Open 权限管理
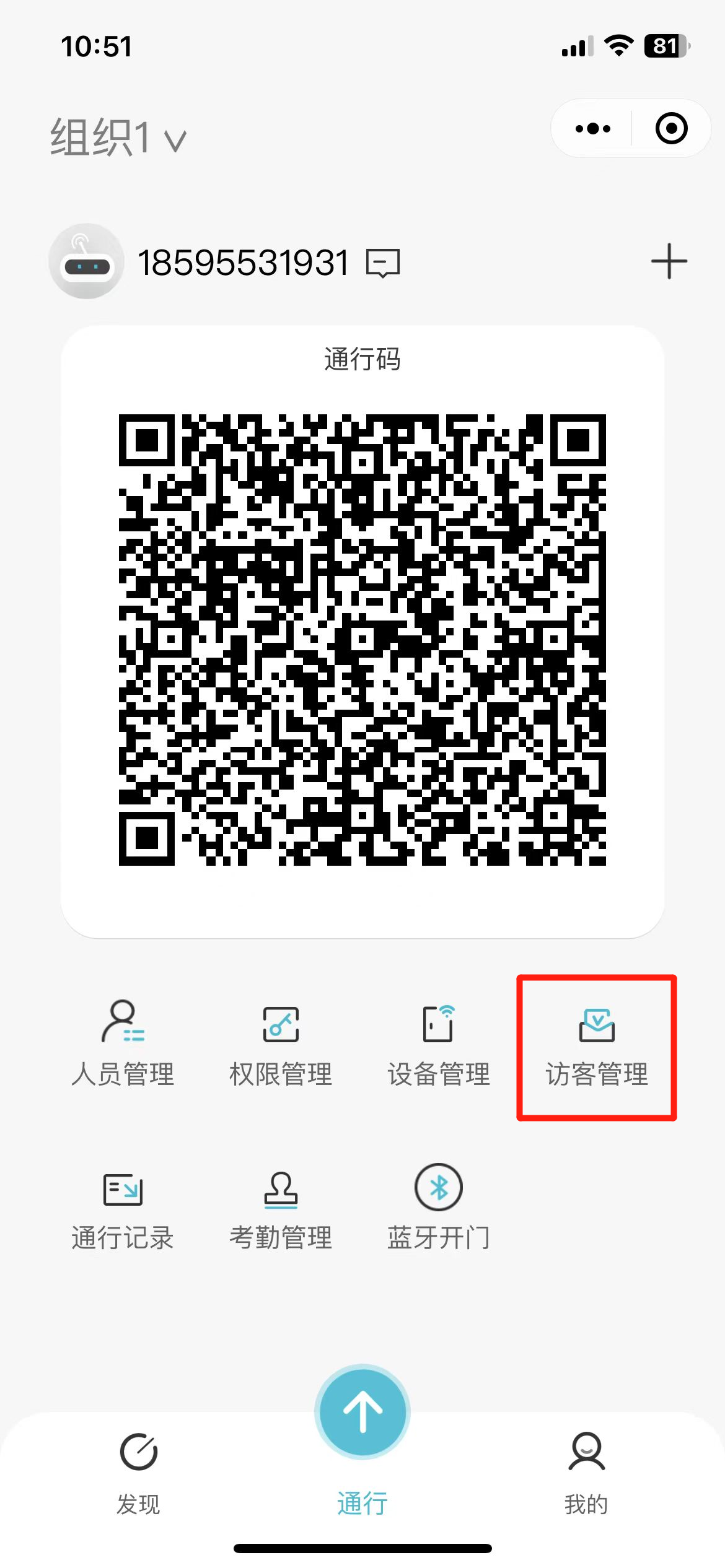 pyautogui.click(x=281, y=1044)
